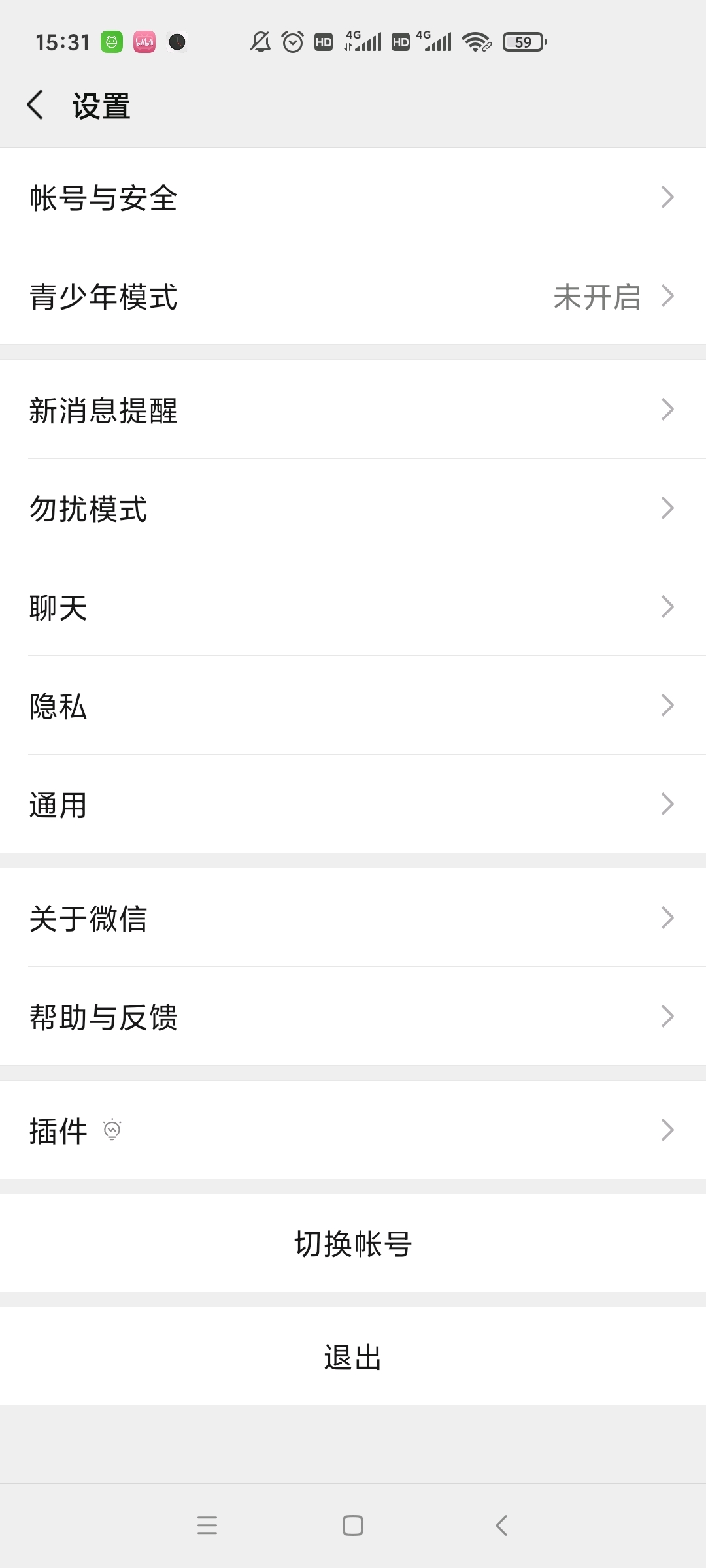
Task: Tap the system home button
Action: 353,1526
